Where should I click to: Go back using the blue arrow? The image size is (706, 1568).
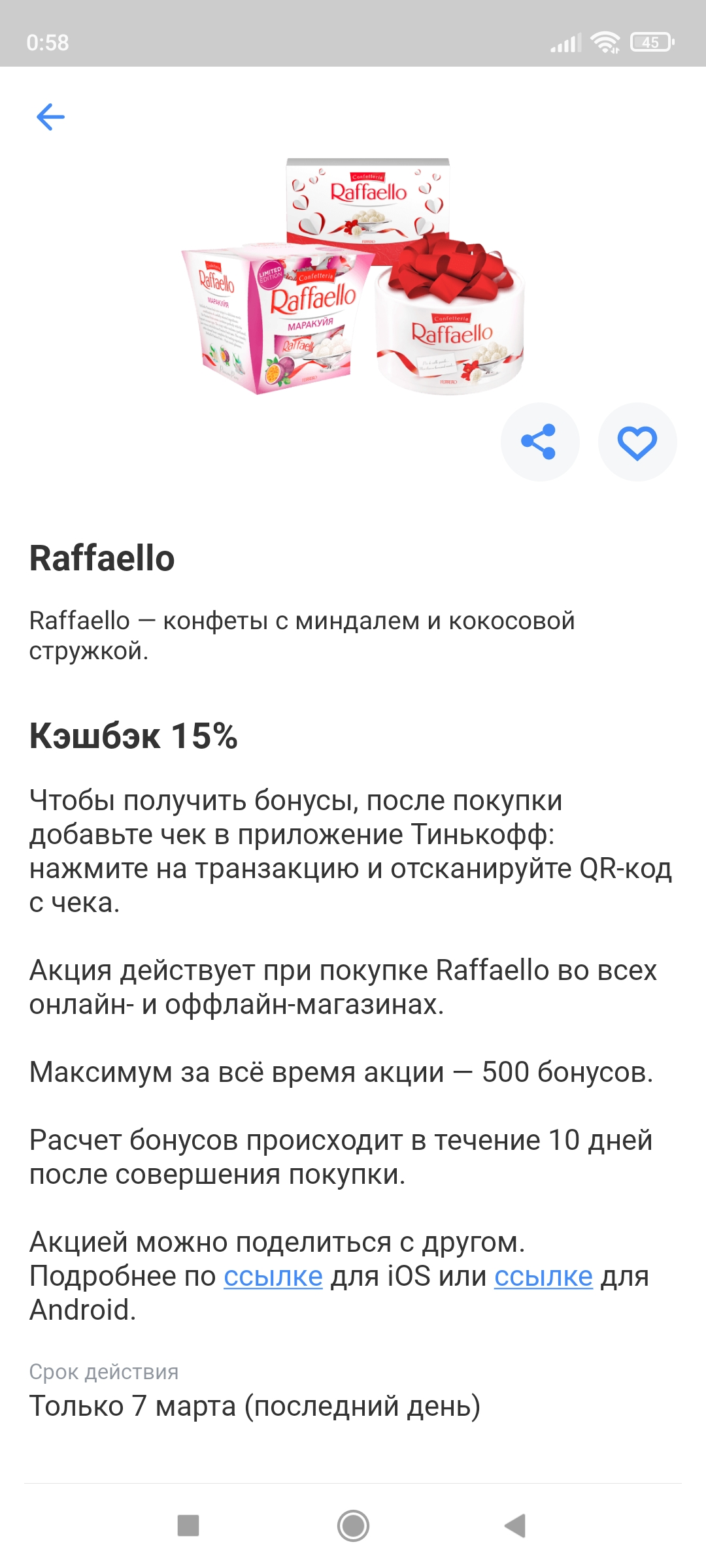click(50, 117)
